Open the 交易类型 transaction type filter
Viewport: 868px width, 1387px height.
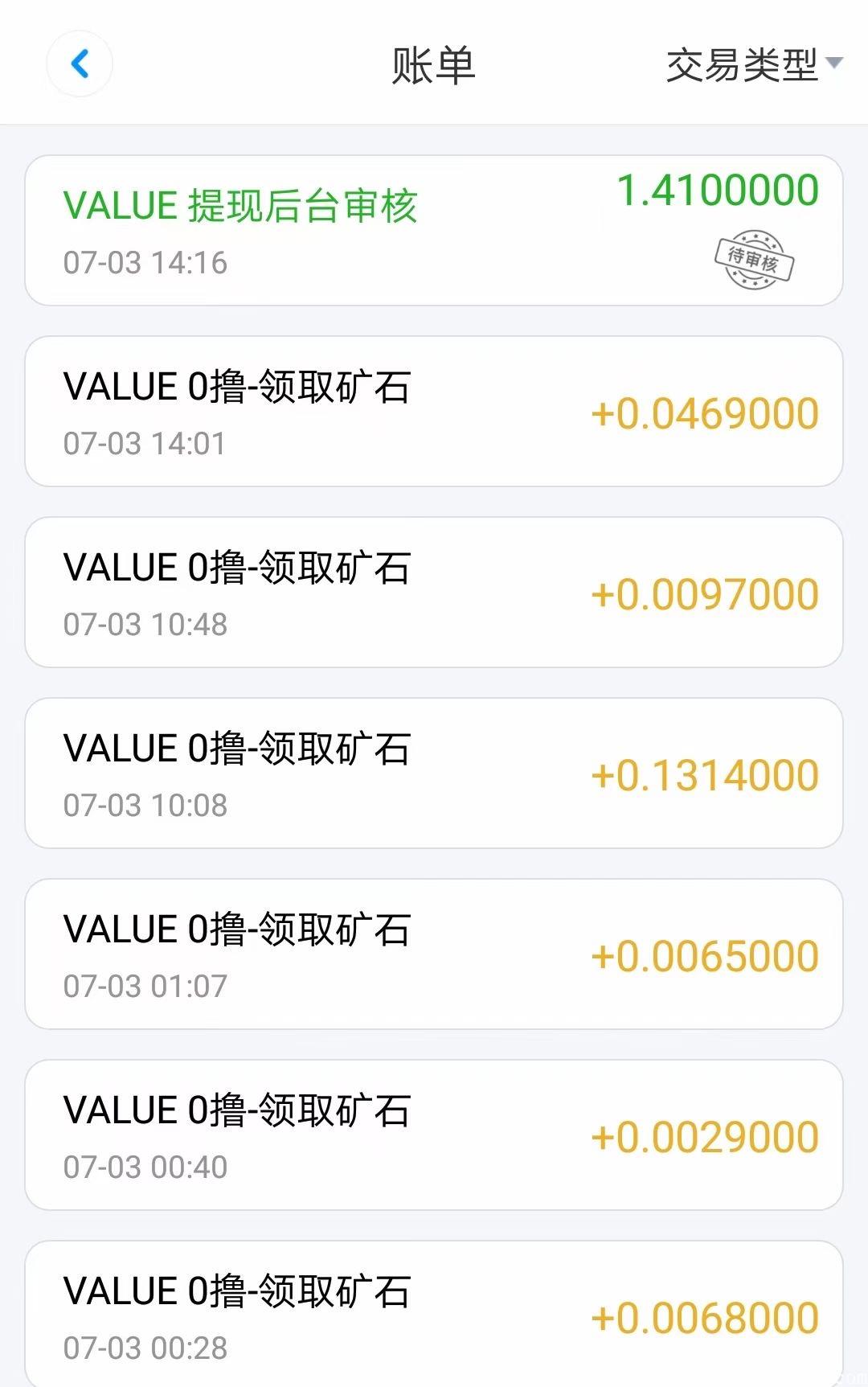coord(743,64)
